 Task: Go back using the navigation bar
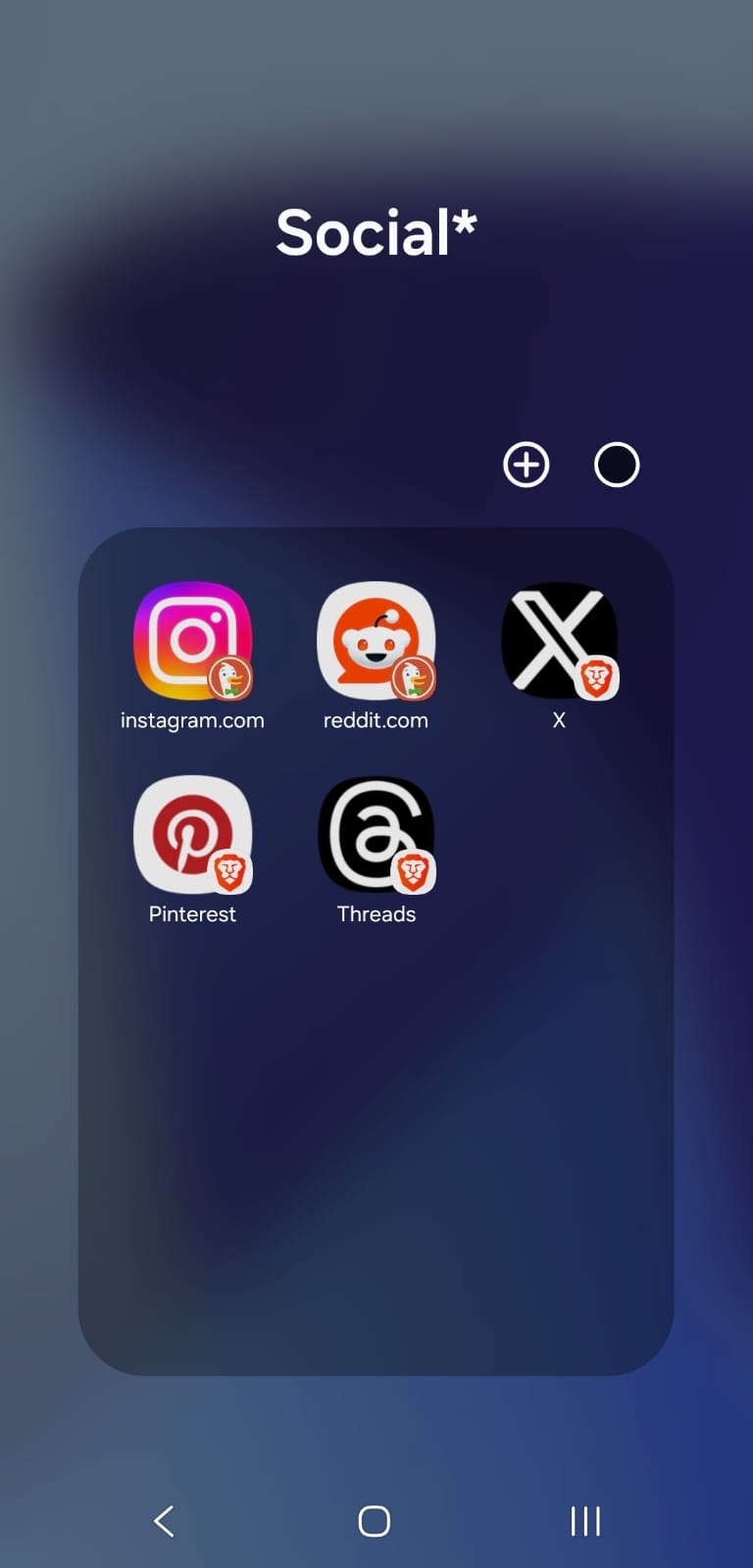coord(164,1521)
